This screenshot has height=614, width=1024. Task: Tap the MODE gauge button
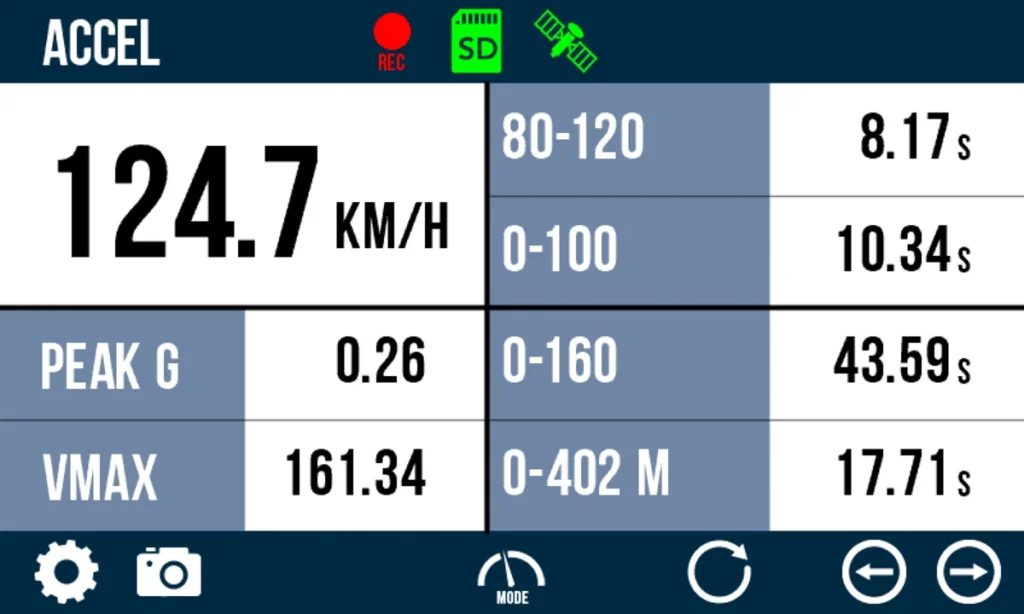[511, 576]
